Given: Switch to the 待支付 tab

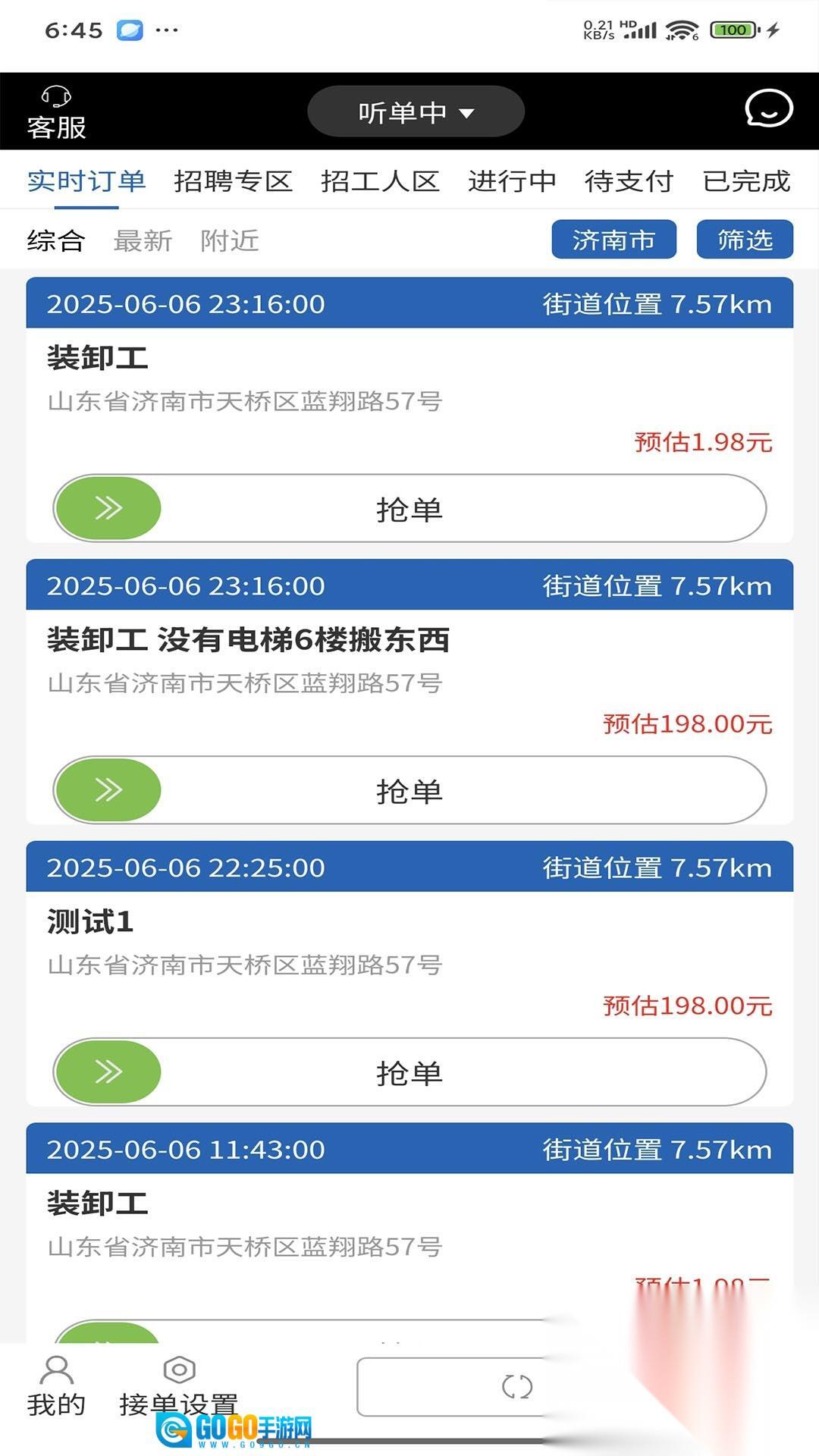Looking at the screenshot, I should pyautogui.click(x=629, y=181).
